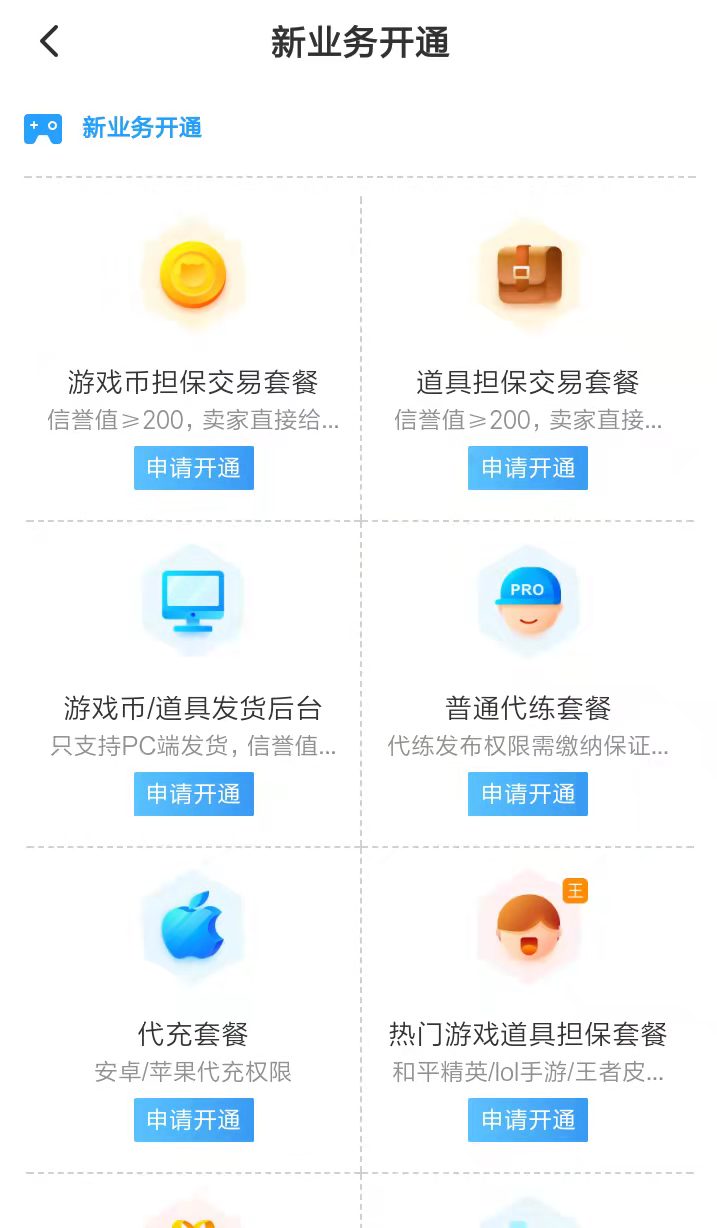The image size is (717, 1228).
Task: Apply to open 热门游戏道具担保套餐
Action: [x=528, y=1120]
